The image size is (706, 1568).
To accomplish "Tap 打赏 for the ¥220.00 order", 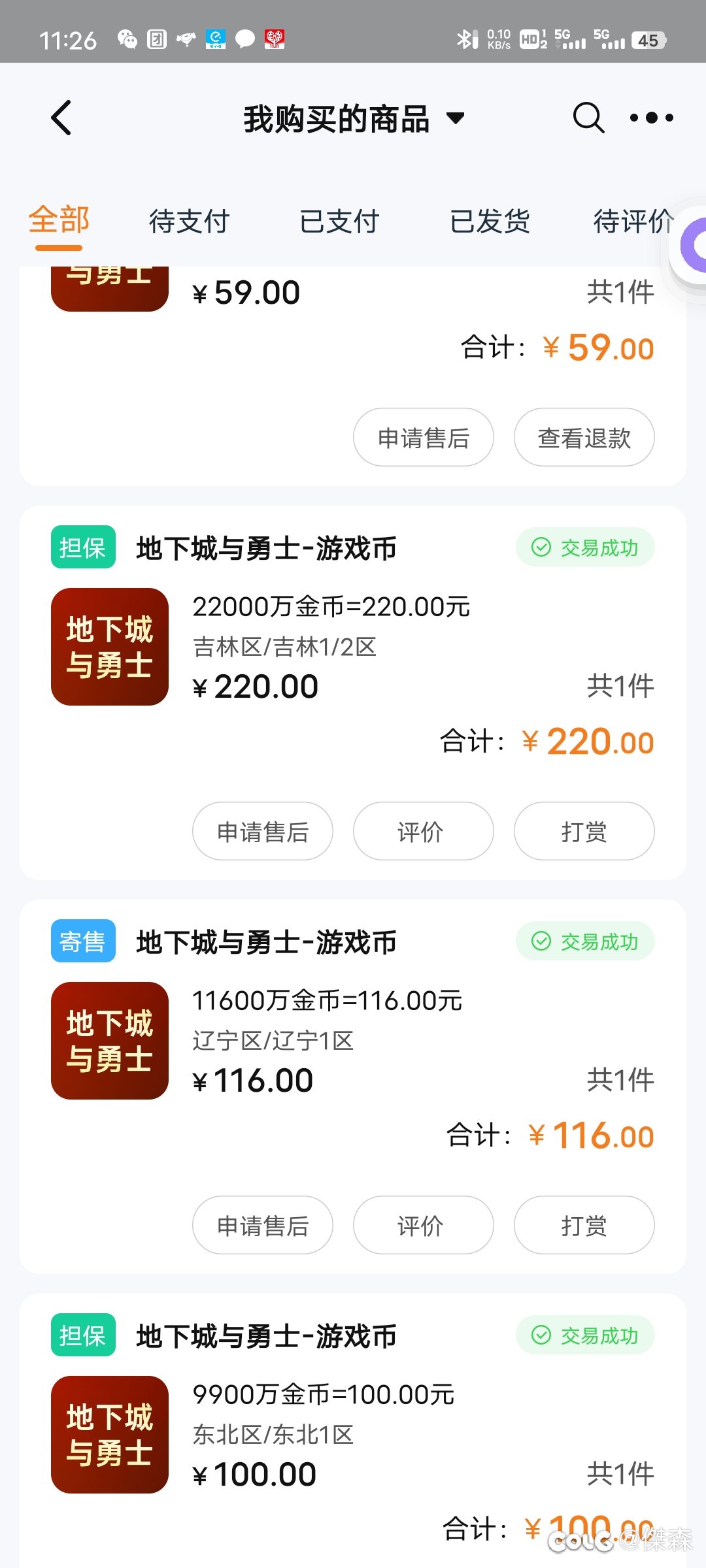I will [584, 831].
